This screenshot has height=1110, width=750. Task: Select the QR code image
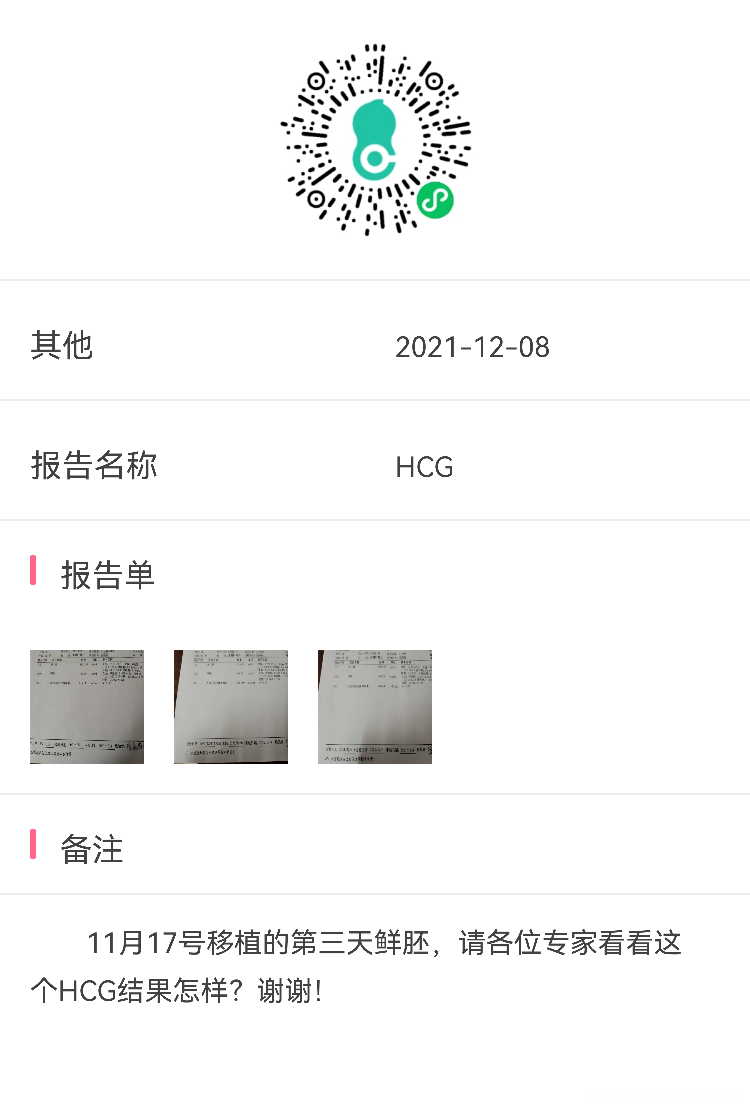375,140
